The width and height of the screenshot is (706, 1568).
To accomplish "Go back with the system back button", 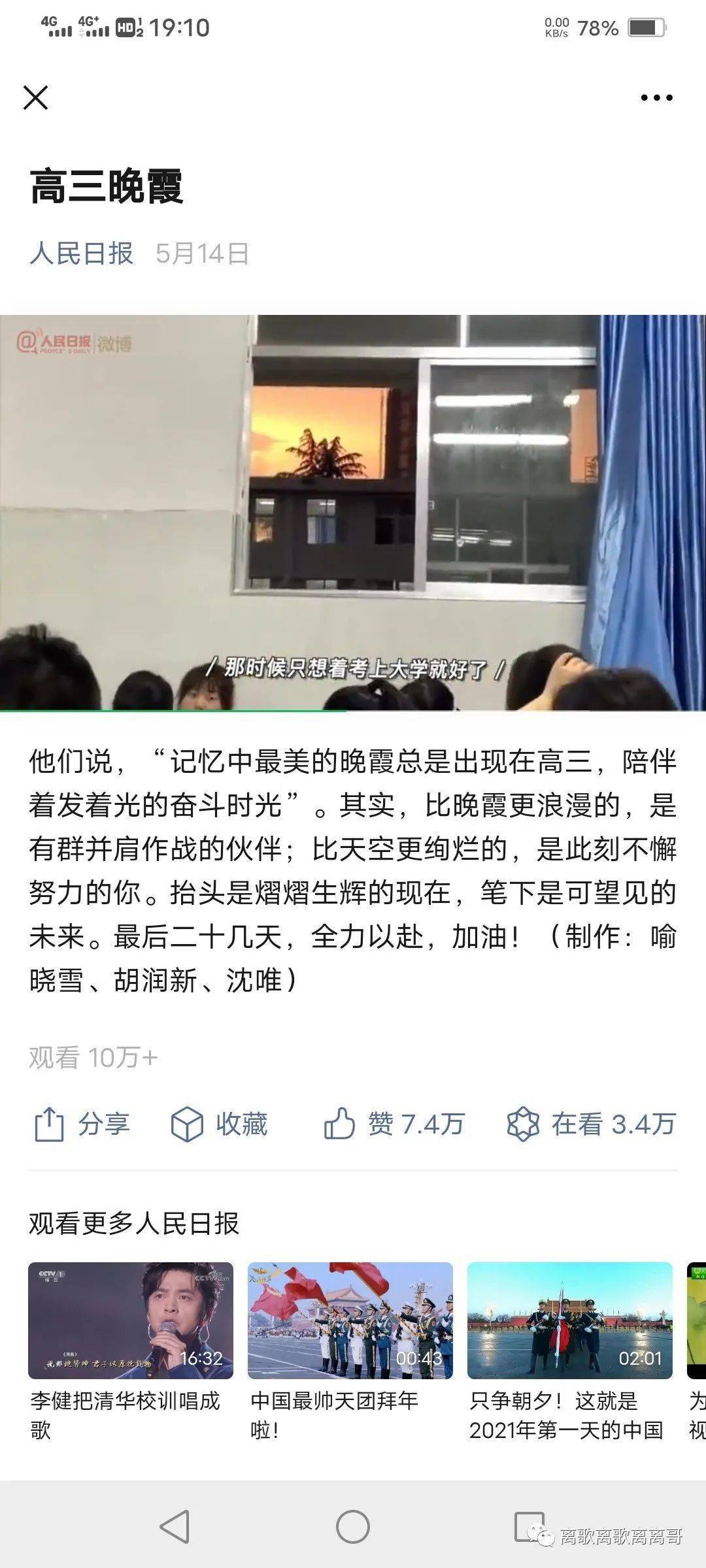I will (175, 1527).
